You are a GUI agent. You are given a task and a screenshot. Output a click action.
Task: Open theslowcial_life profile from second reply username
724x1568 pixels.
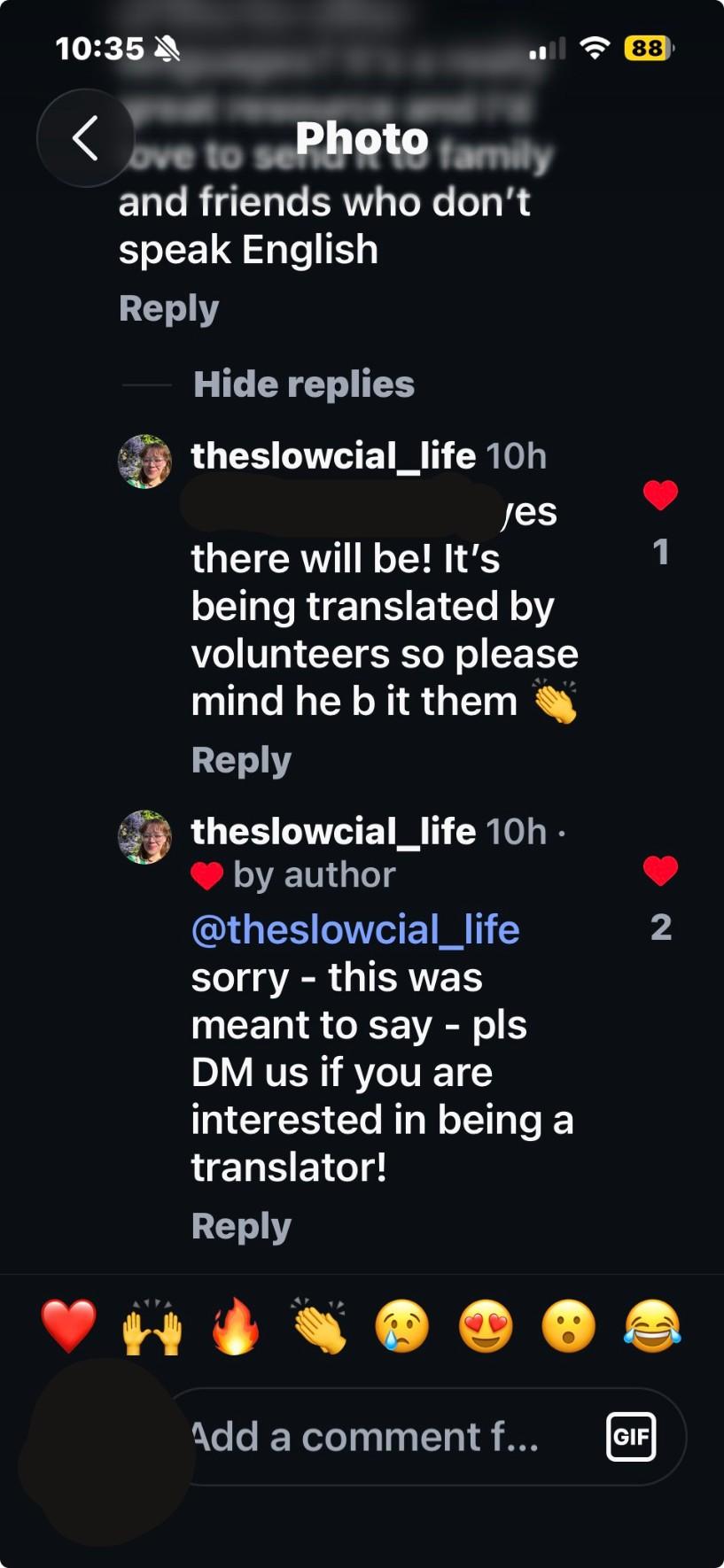pos(333,831)
